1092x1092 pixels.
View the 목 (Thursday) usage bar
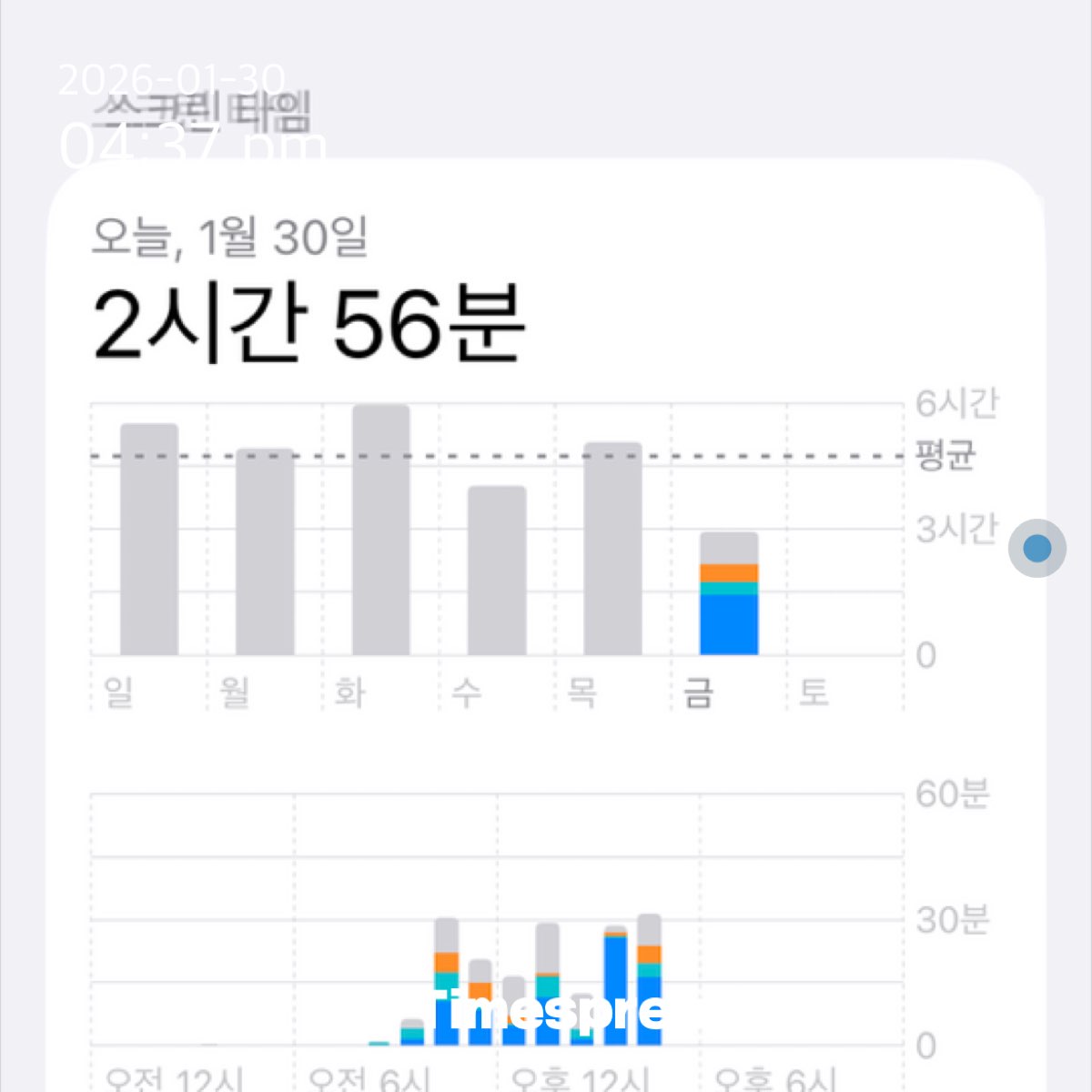coord(612,549)
